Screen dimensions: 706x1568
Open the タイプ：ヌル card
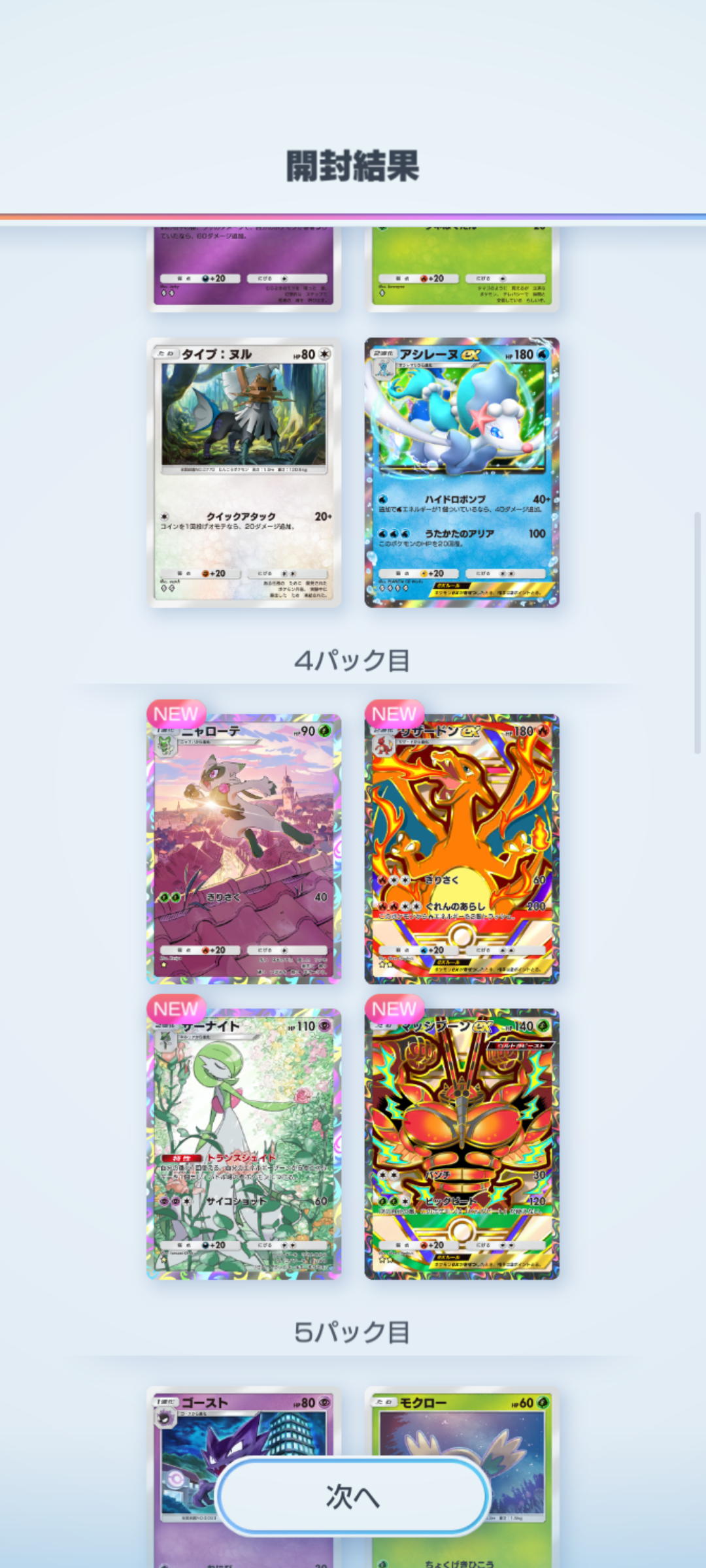[x=244, y=472]
